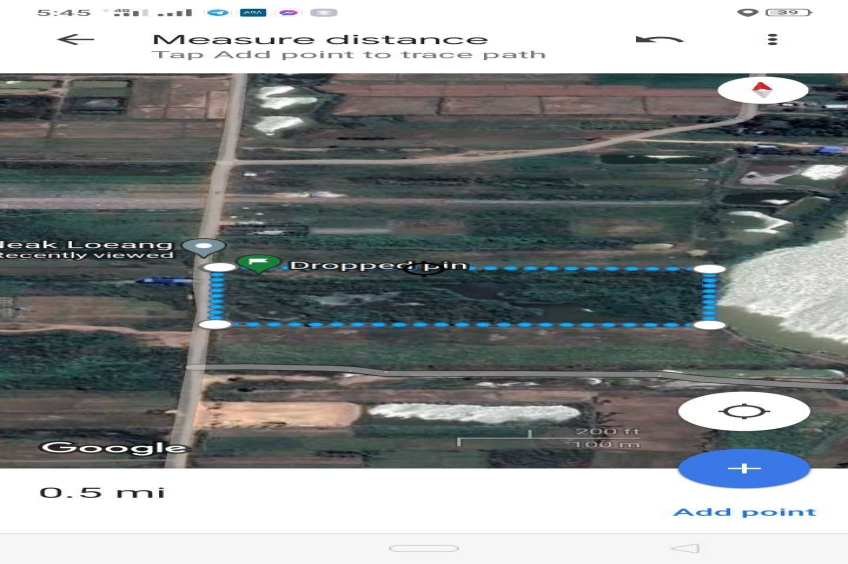The width and height of the screenshot is (848, 564).
Task: Select the Dropped pin green flag marker
Action: click(x=258, y=265)
